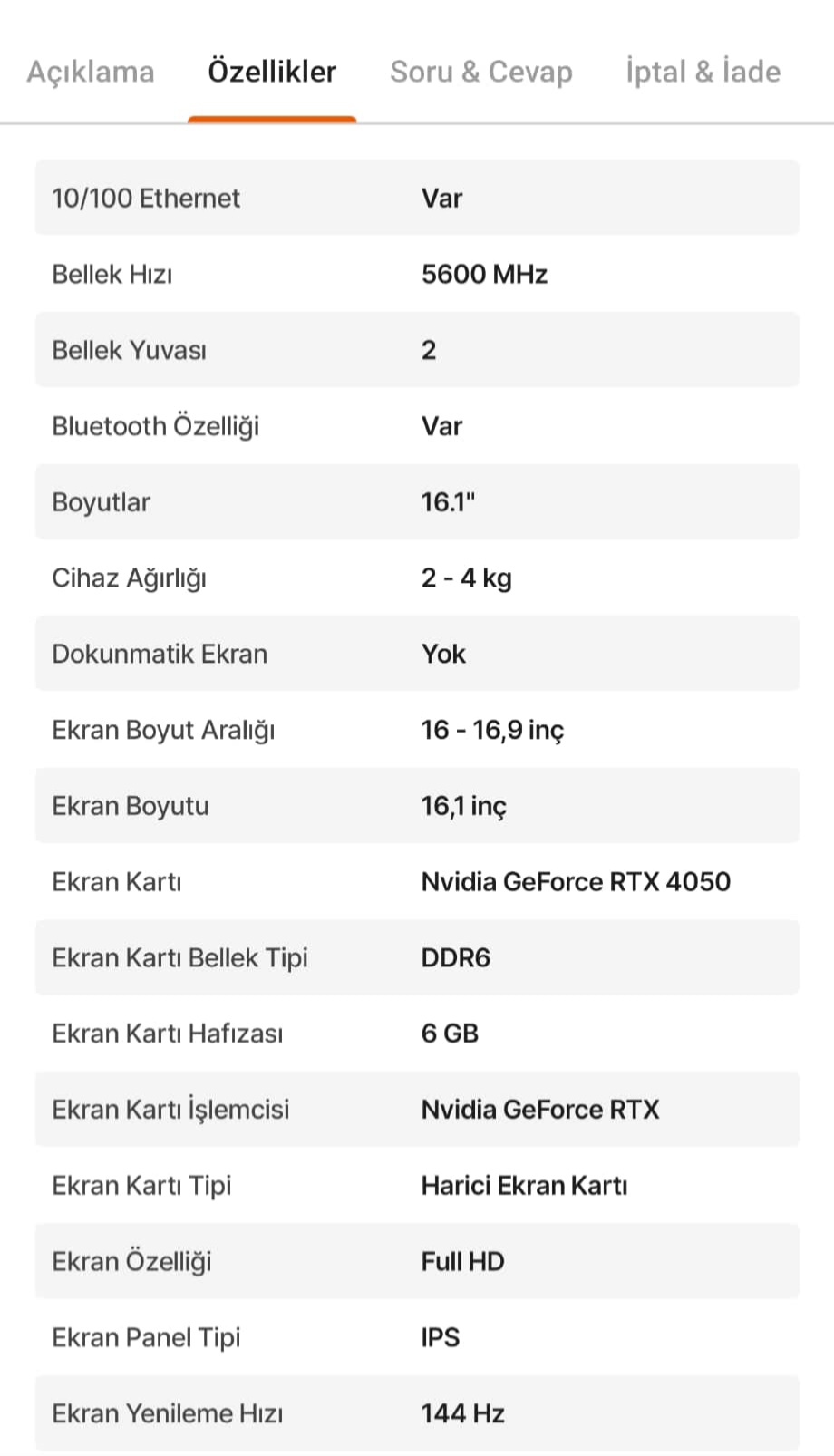Image resolution: width=834 pixels, height=1456 pixels.
Task: Go to the İptal & İade tab
Action: (x=703, y=71)
